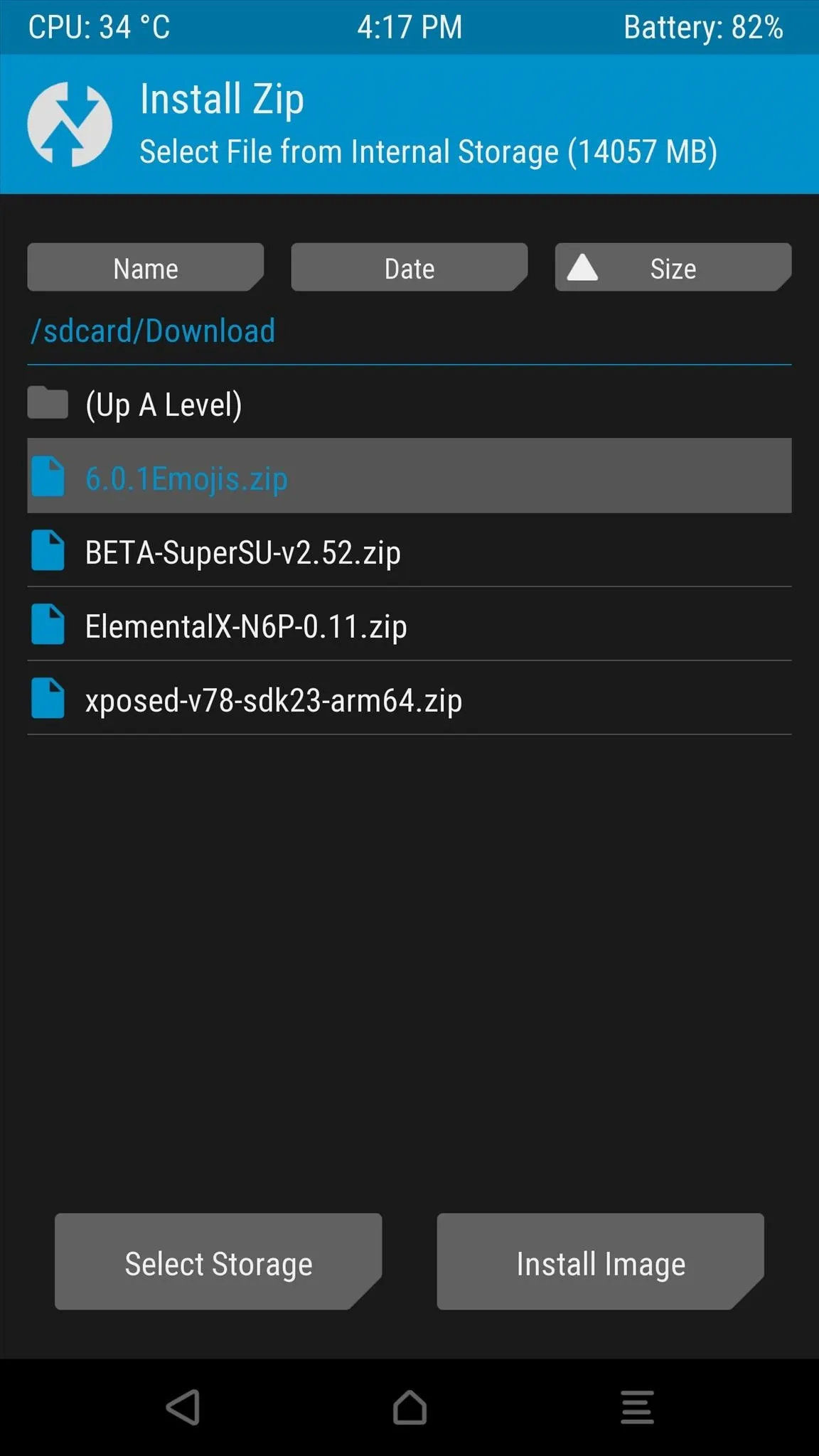Open Select Storage
The image size is (819, 1456).
pos(218,1262)
